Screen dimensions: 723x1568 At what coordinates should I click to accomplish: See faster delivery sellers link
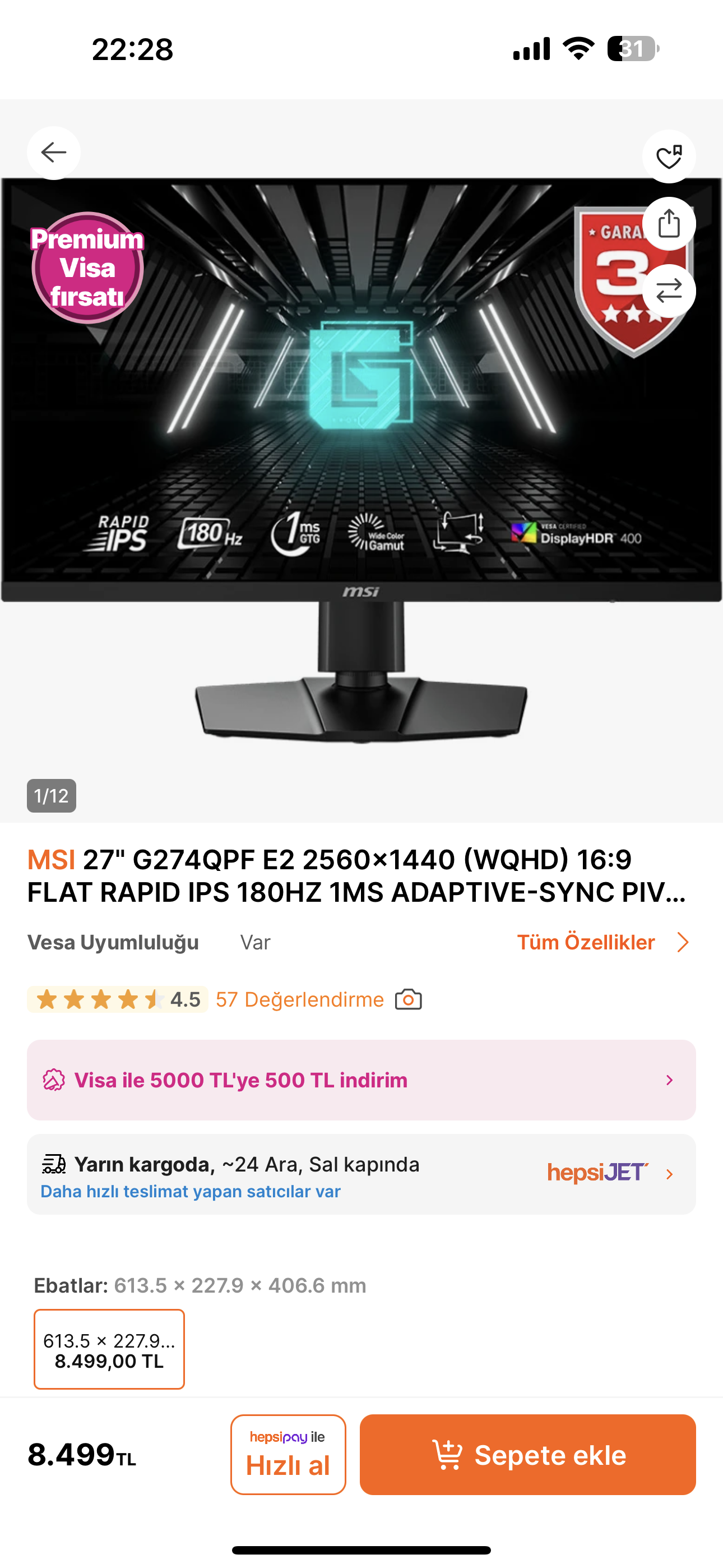pyautogui.click(x=191, y=1191)
